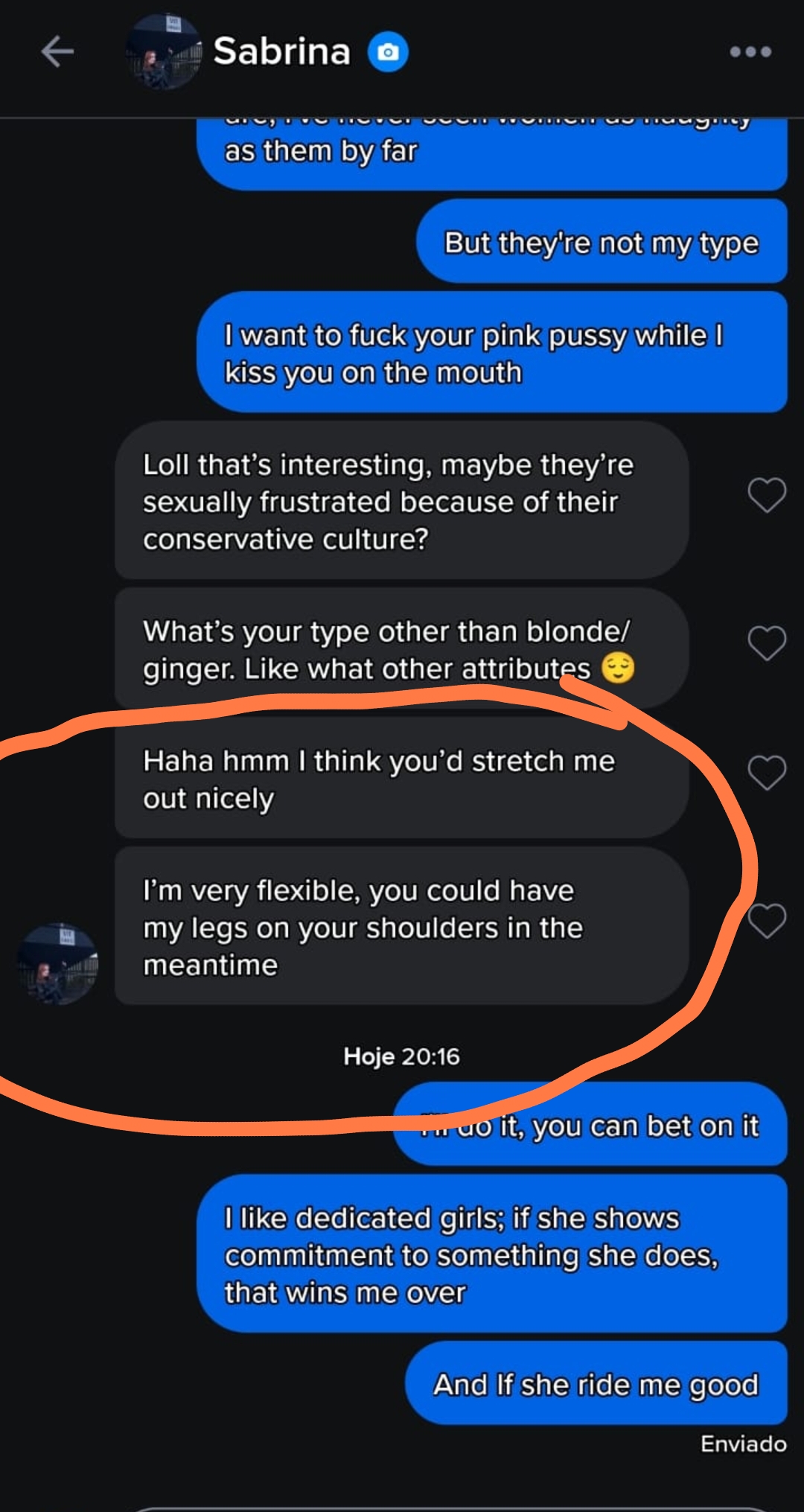Open Sabrina's profile photo in header

click(164, 52)
